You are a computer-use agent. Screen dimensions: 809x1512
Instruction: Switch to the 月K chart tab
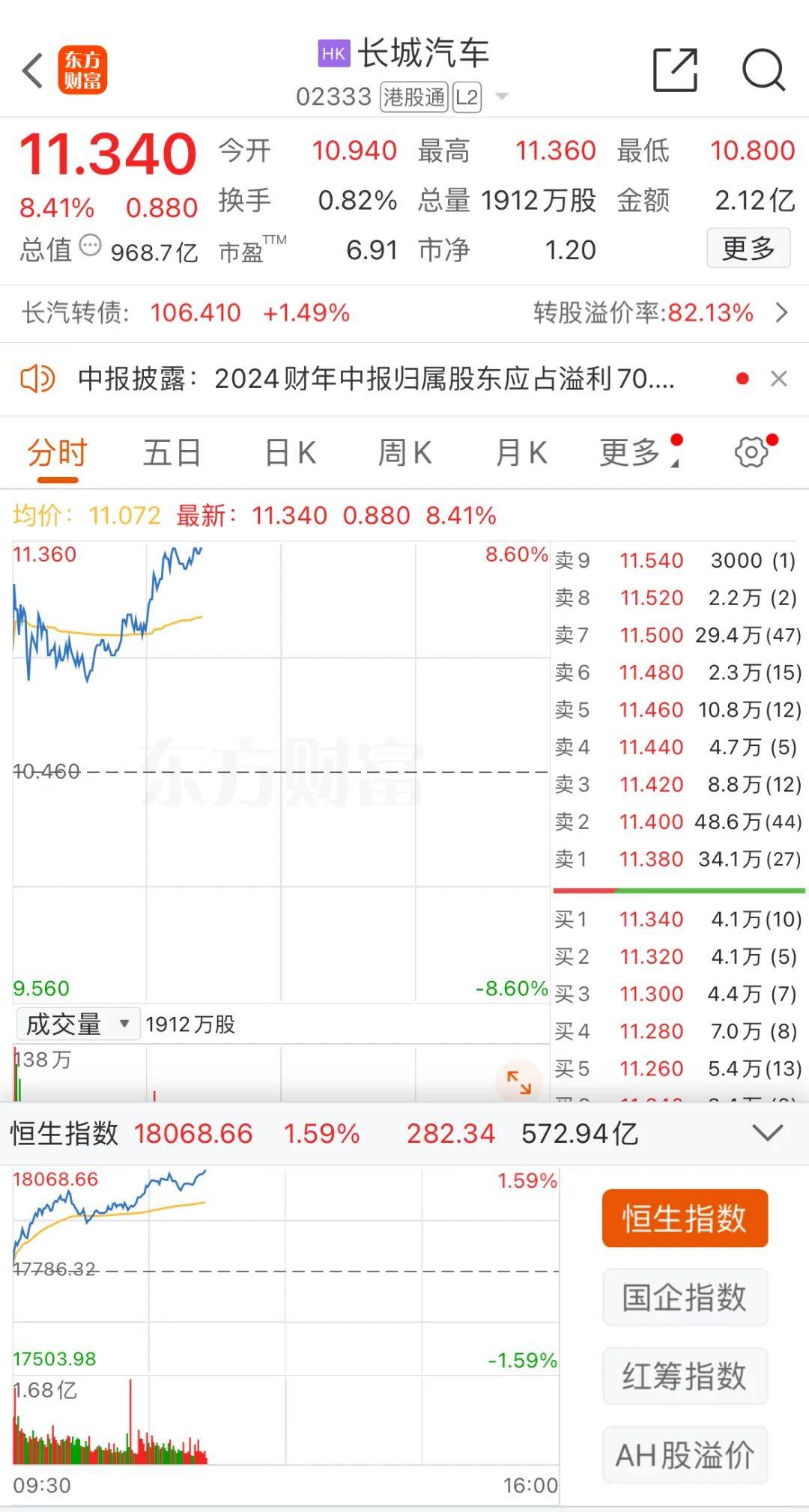click(x=521, y=453)
